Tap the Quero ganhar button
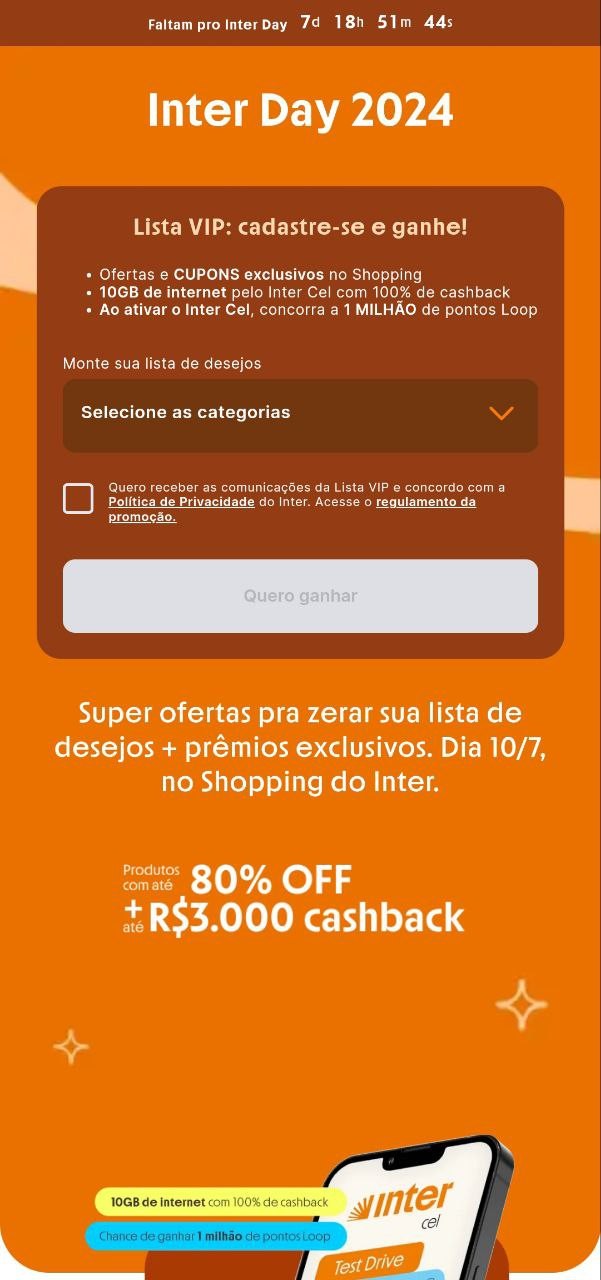The height and width of the screenshot is (1280, 601). 300,596
